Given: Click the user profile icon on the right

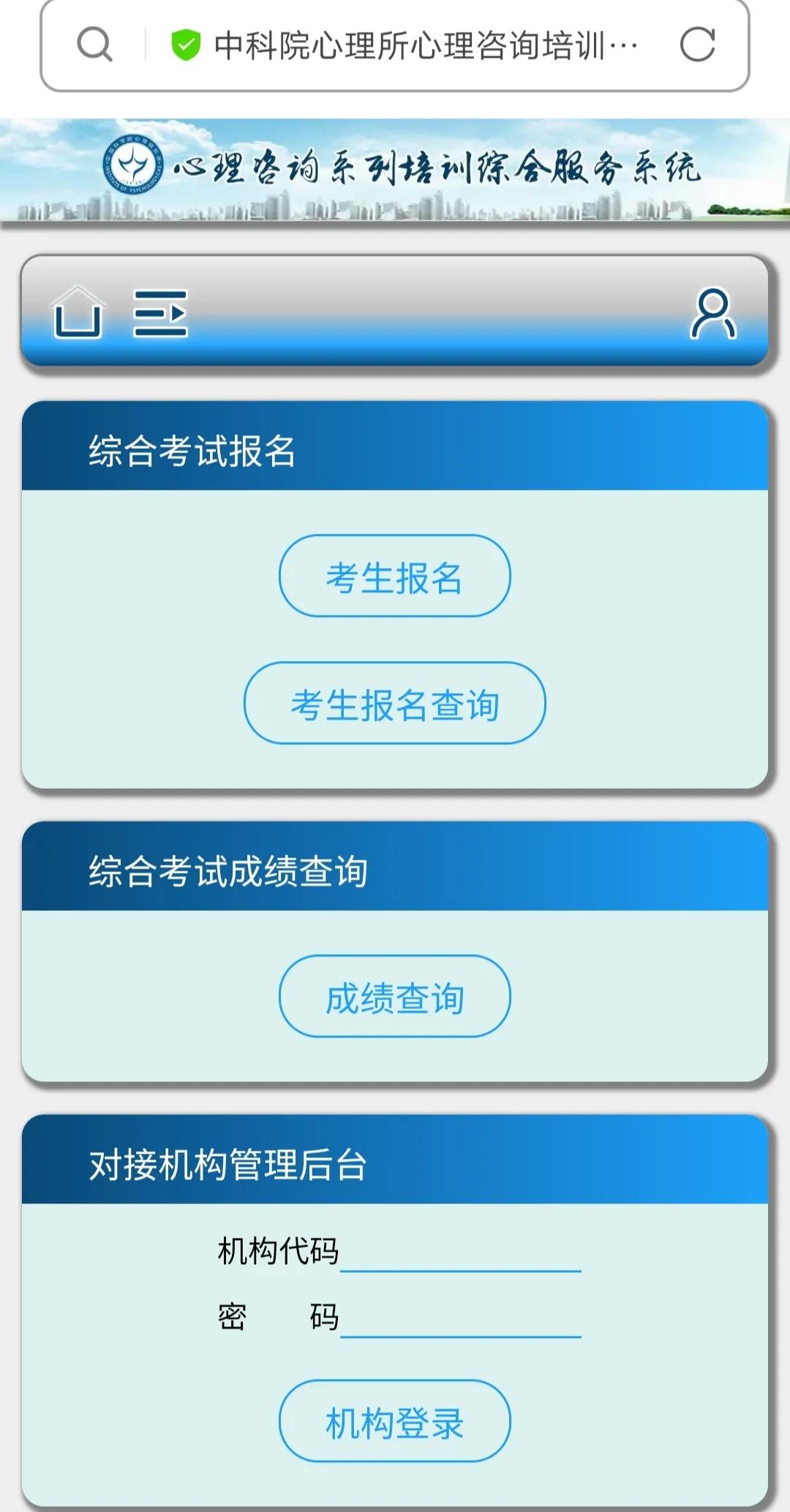Looking at the screenshot, I should pyautogui.click(x=713, y=314).
